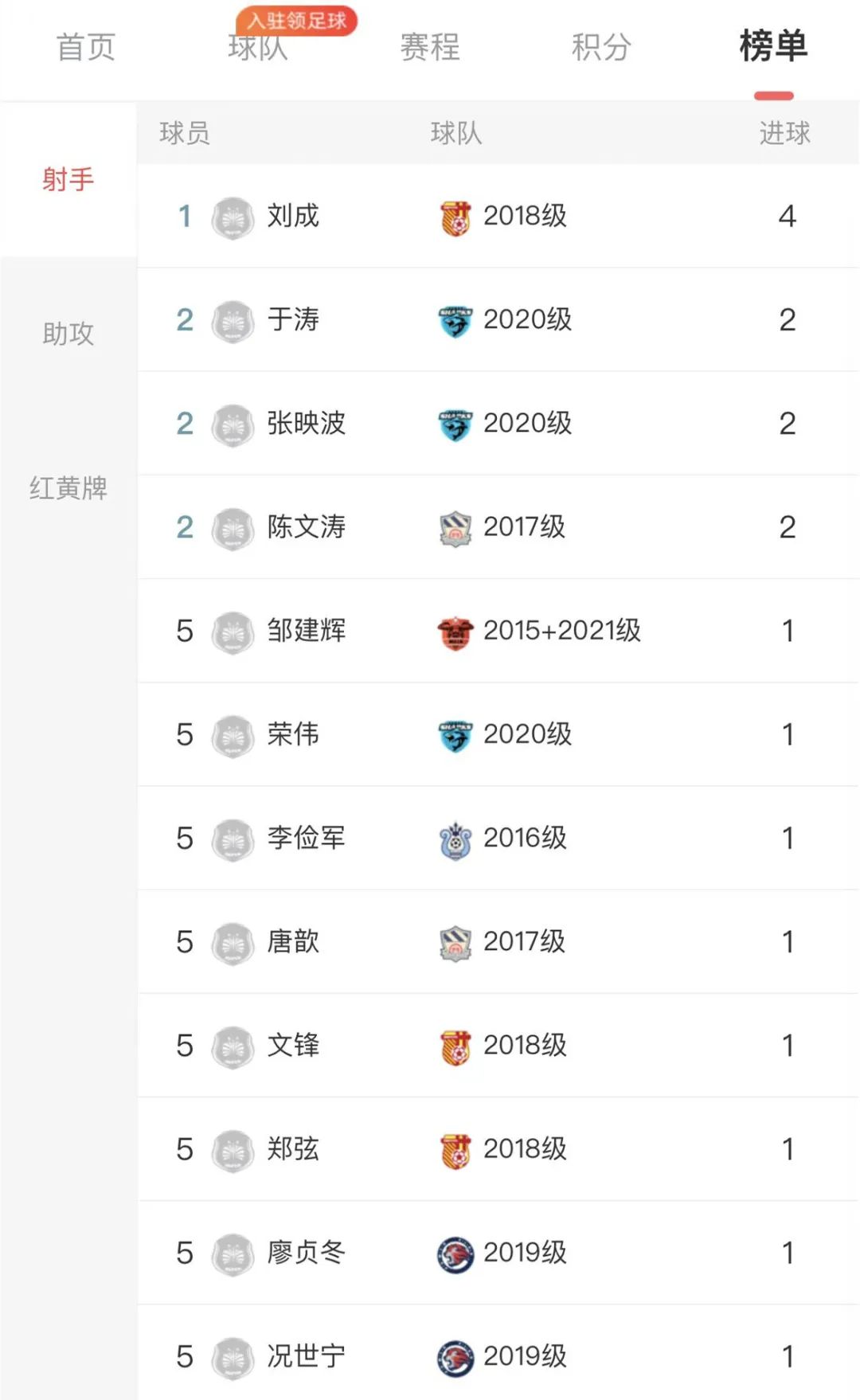Open 唐歆's player avatar

coord(232,942)
